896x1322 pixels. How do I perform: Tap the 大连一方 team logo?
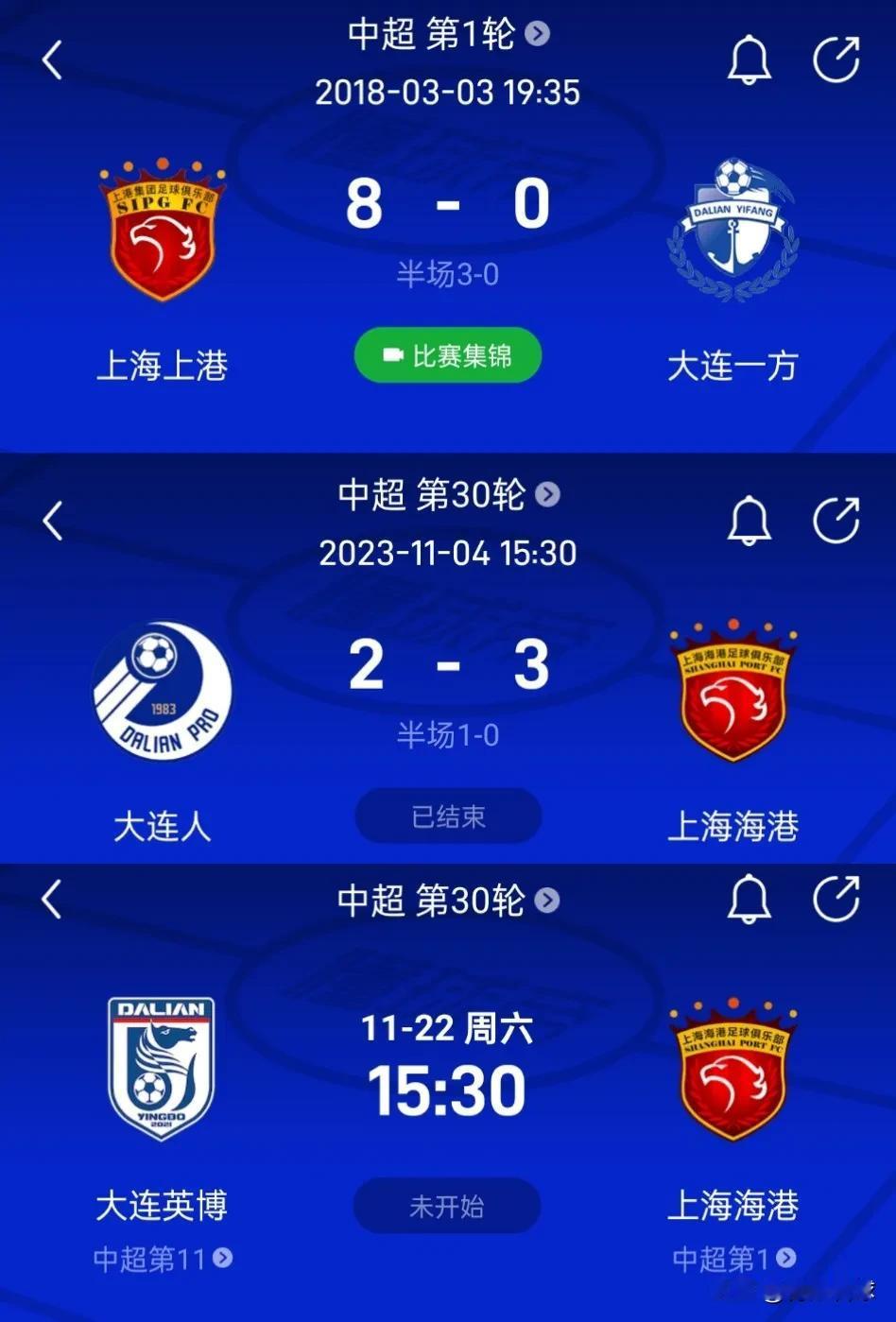734,227
